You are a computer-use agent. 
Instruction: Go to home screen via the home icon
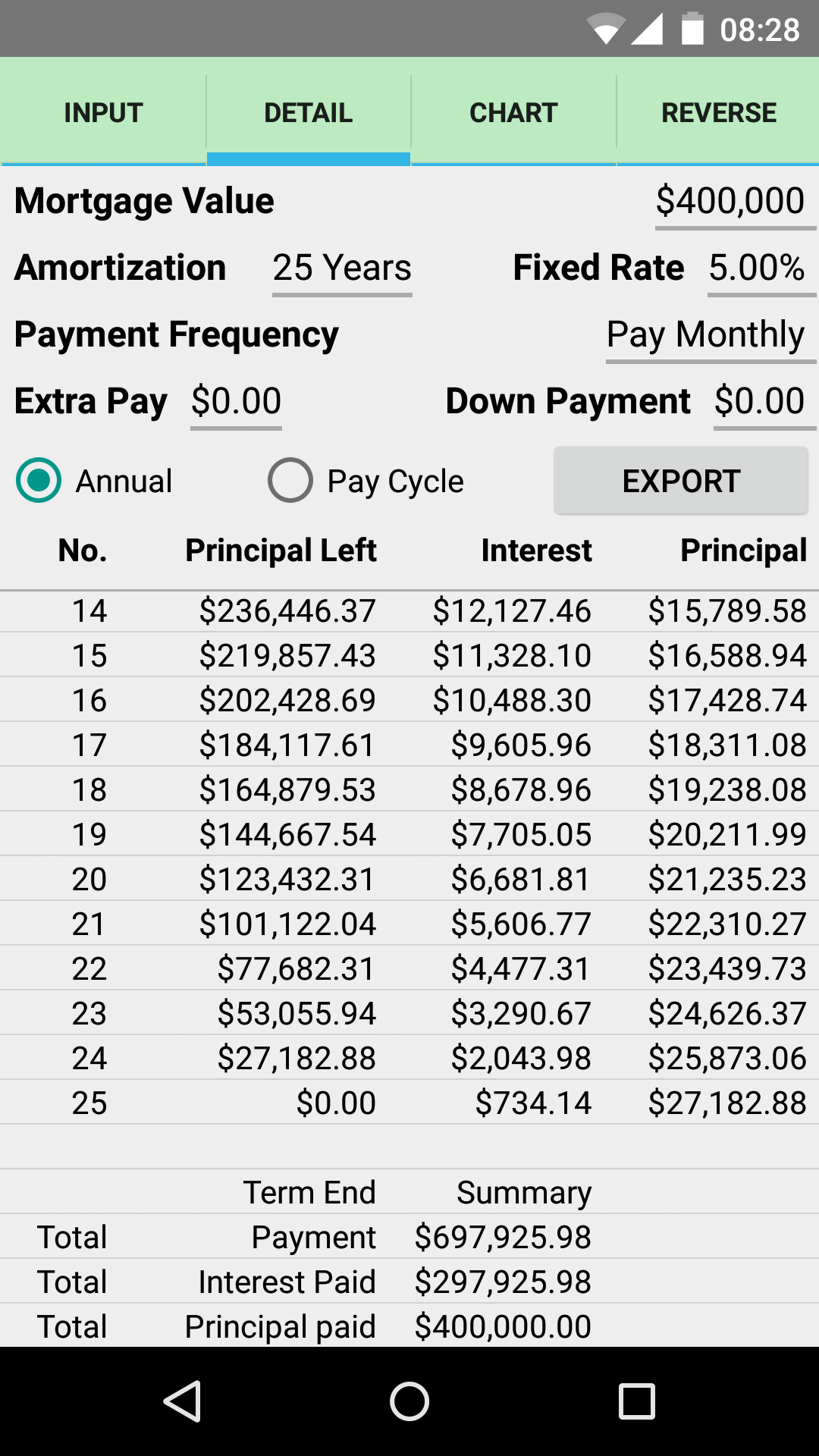(x=409, y=1401)
